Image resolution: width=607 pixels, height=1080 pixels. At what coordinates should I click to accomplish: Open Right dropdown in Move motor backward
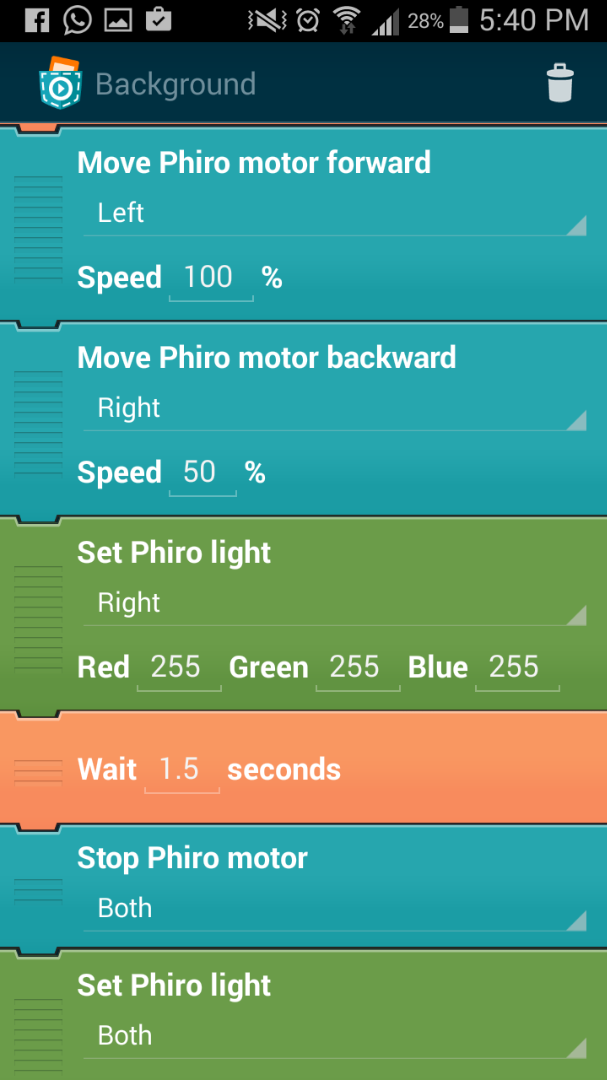click(x=335, y=409)
